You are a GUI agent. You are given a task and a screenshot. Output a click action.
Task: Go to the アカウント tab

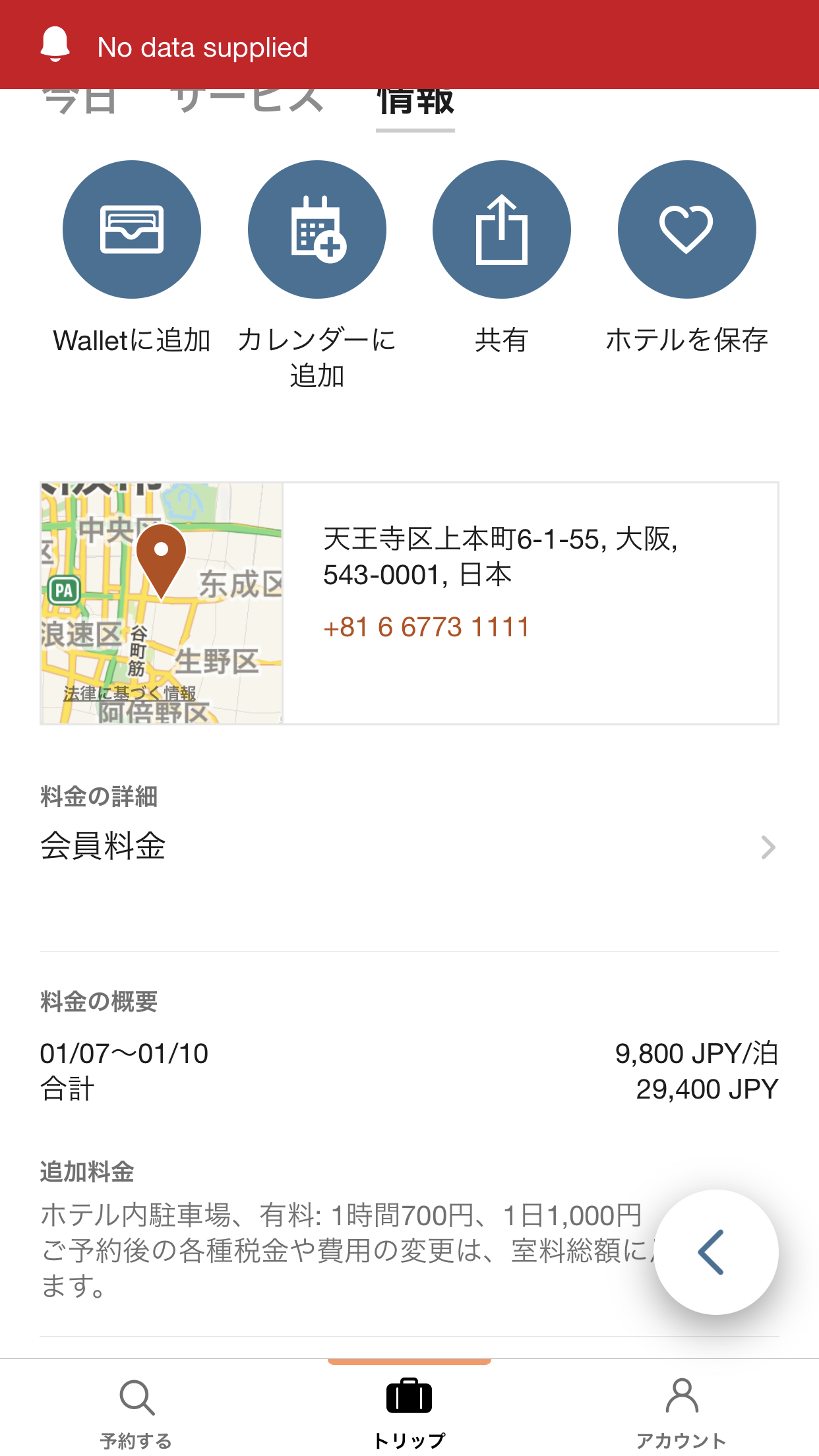681,1411
